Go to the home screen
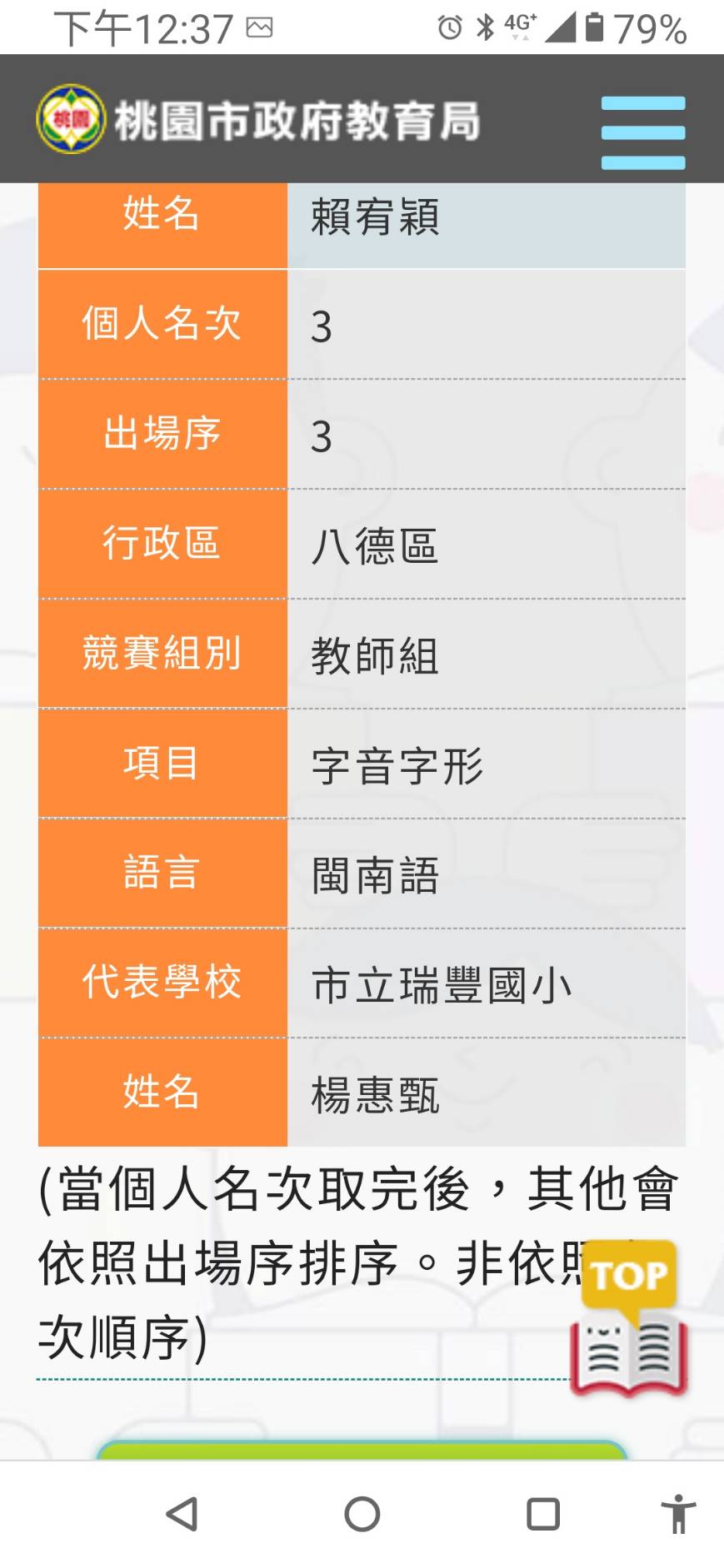Viewport: 724px width, 1568px height. (x=362, y=1514)
